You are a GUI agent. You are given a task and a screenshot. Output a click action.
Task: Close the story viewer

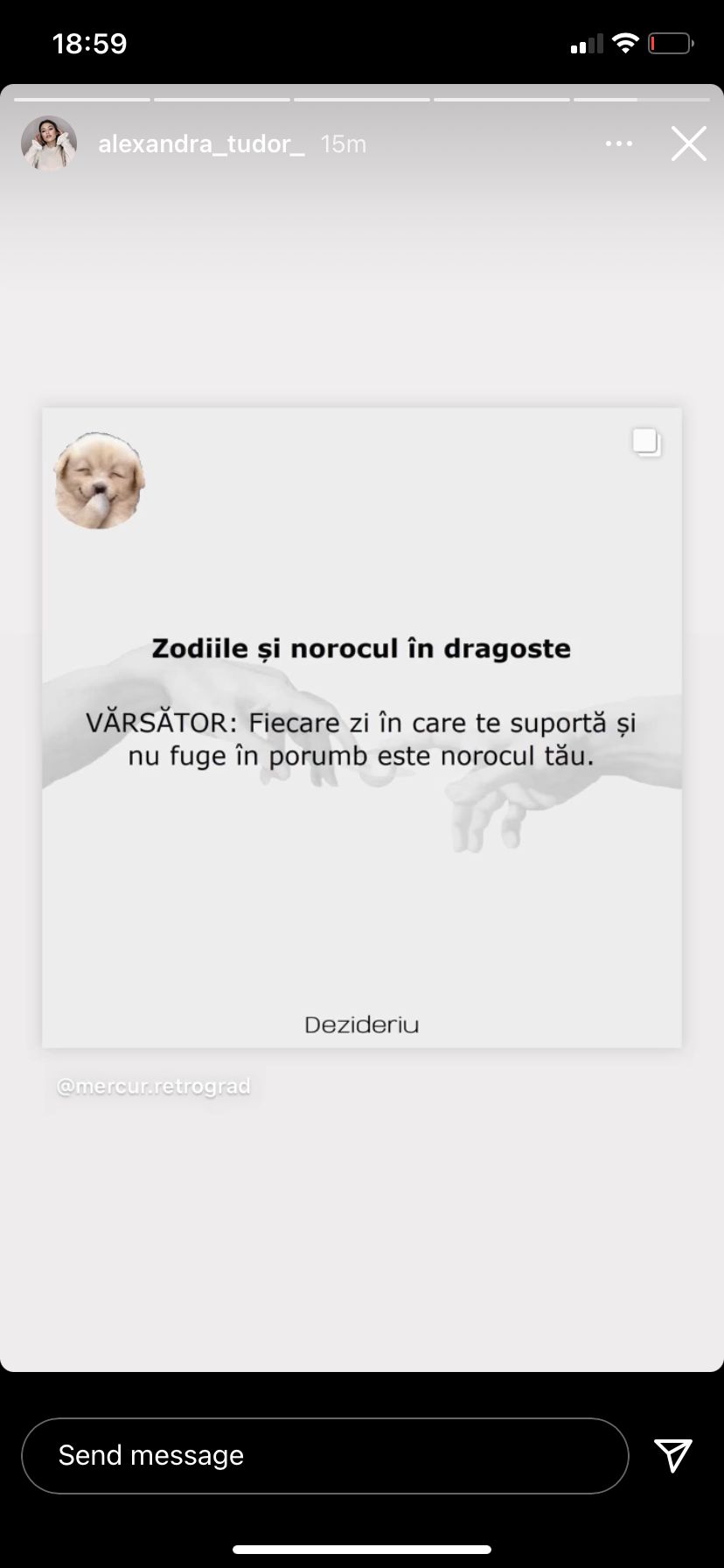[688, 143]
